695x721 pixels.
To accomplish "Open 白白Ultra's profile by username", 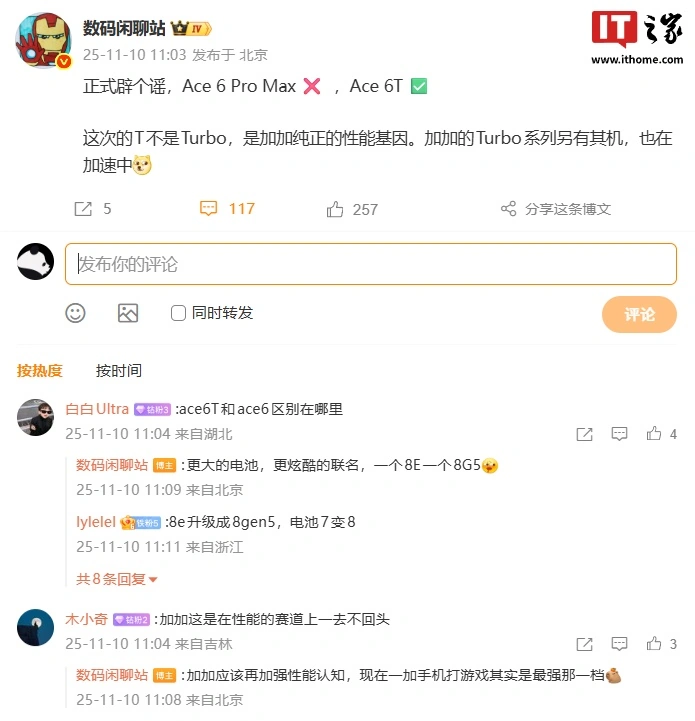I will [97, 408].
